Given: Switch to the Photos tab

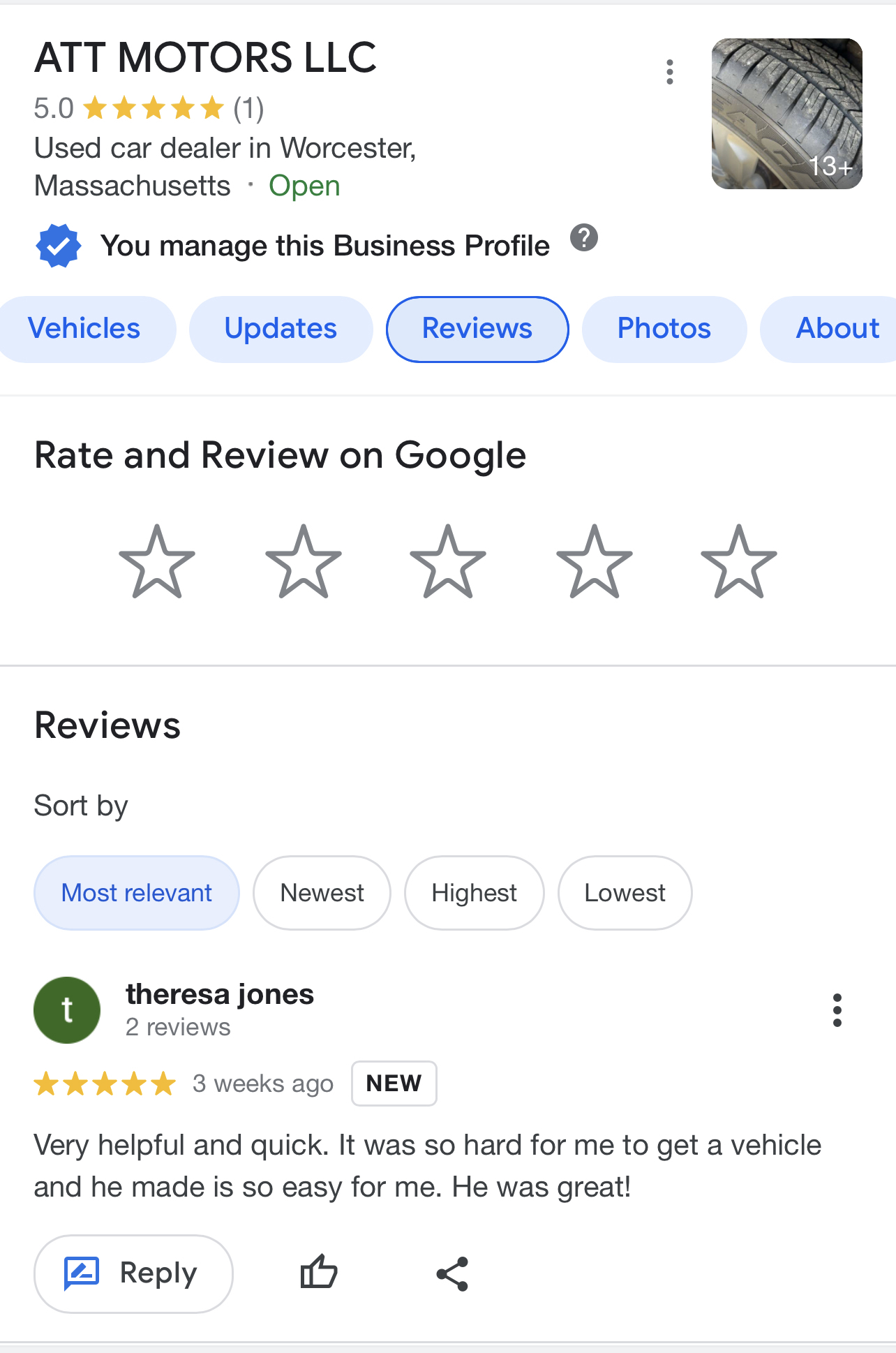Looking at the screenshot, I should [664, 329].
